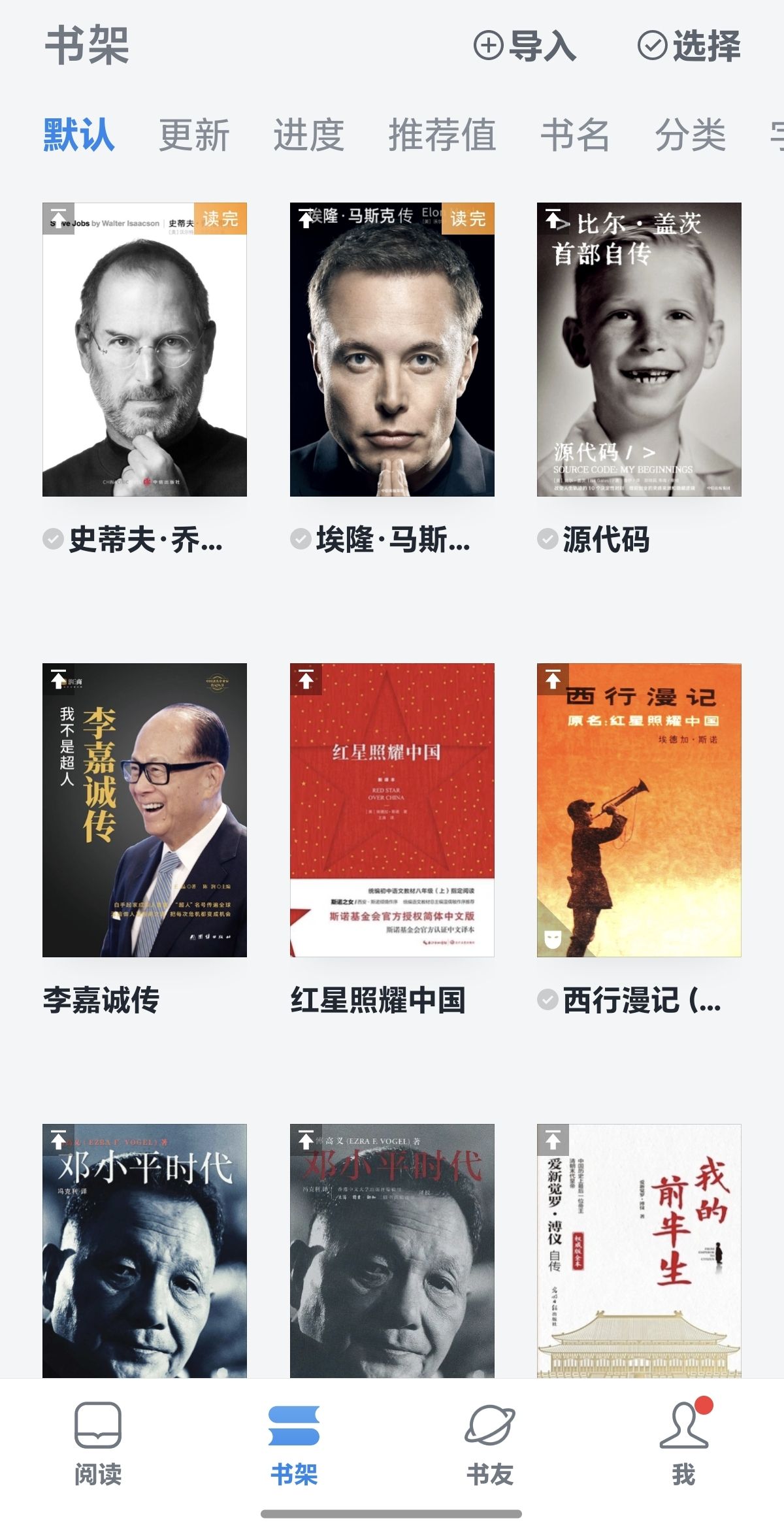Switch to the 分类 tab
784x1531 pixels.
coord(690,135)
